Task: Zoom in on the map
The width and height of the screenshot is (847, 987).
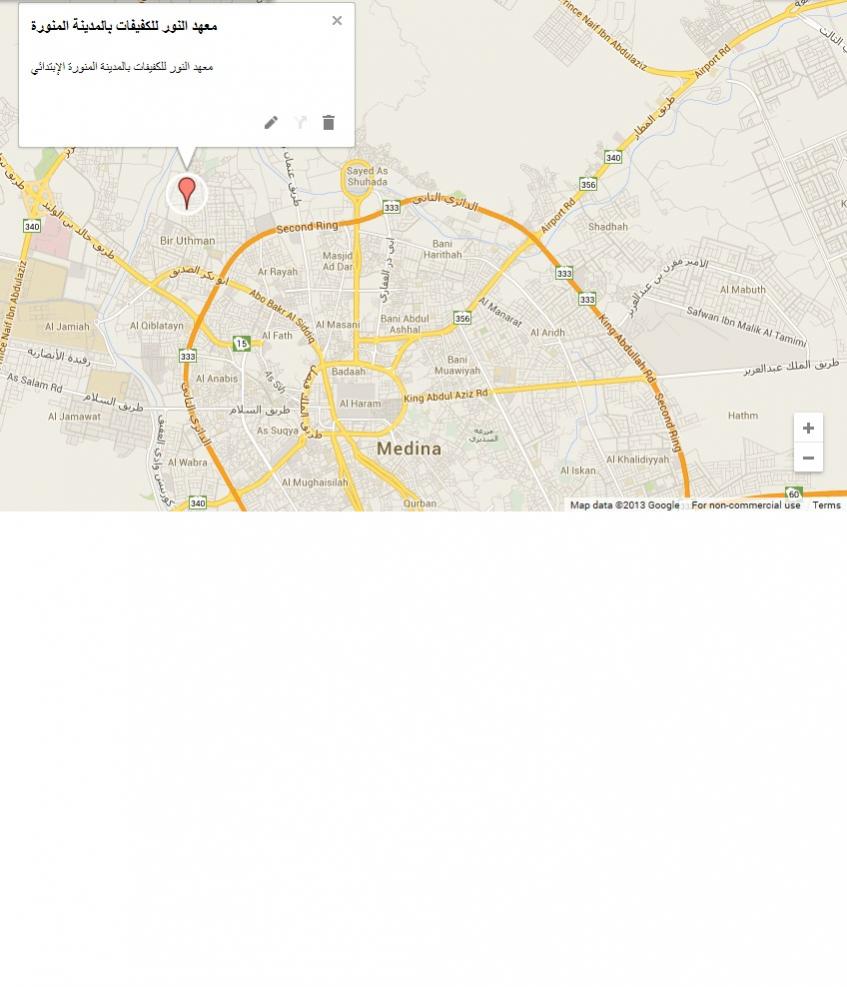Action: coord(808,428)
